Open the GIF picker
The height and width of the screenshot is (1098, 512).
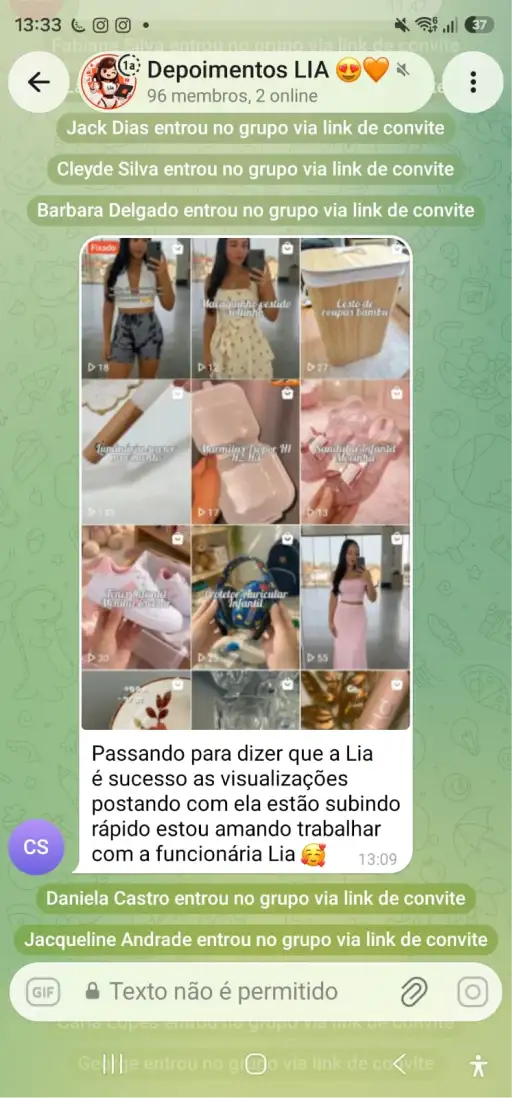point(43,992)
